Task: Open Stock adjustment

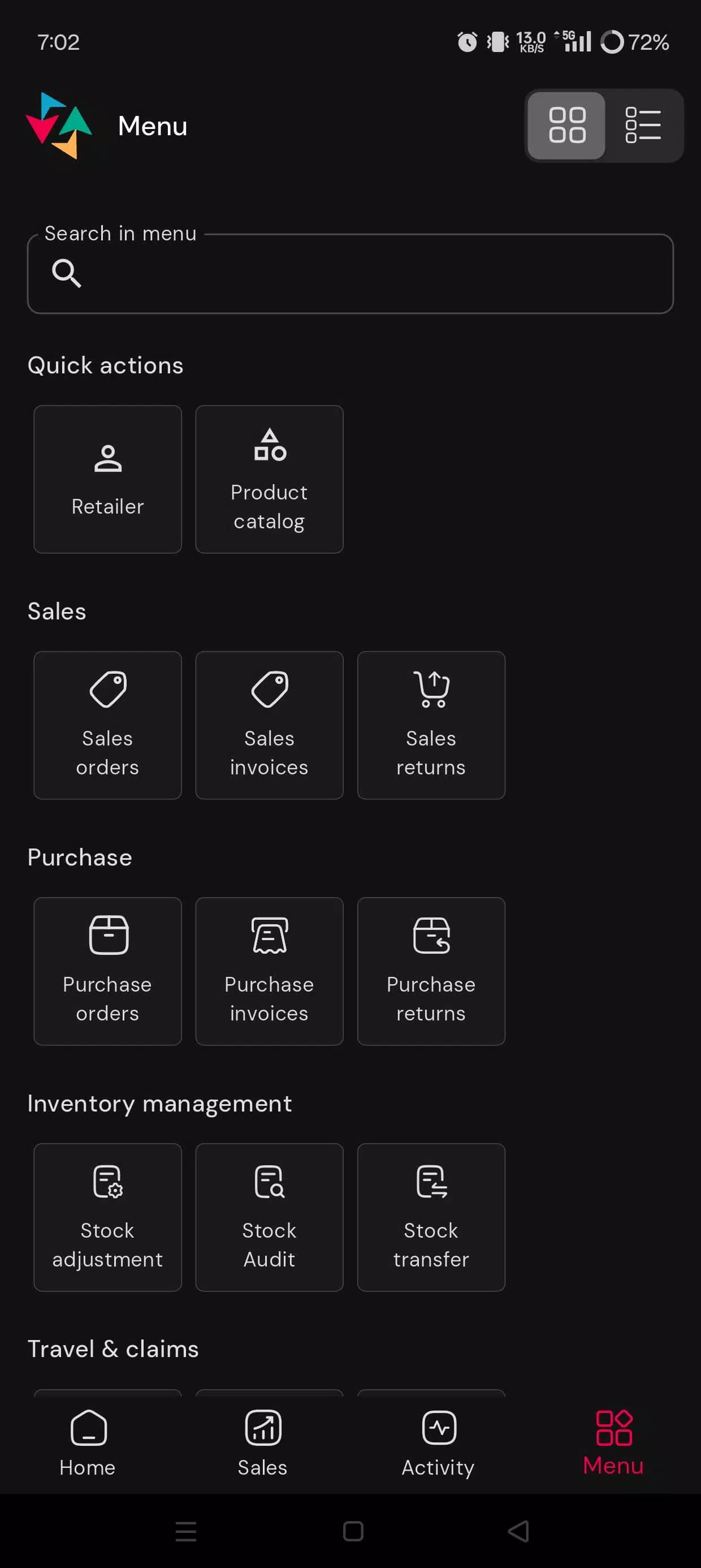Action: click(108, 1217)
